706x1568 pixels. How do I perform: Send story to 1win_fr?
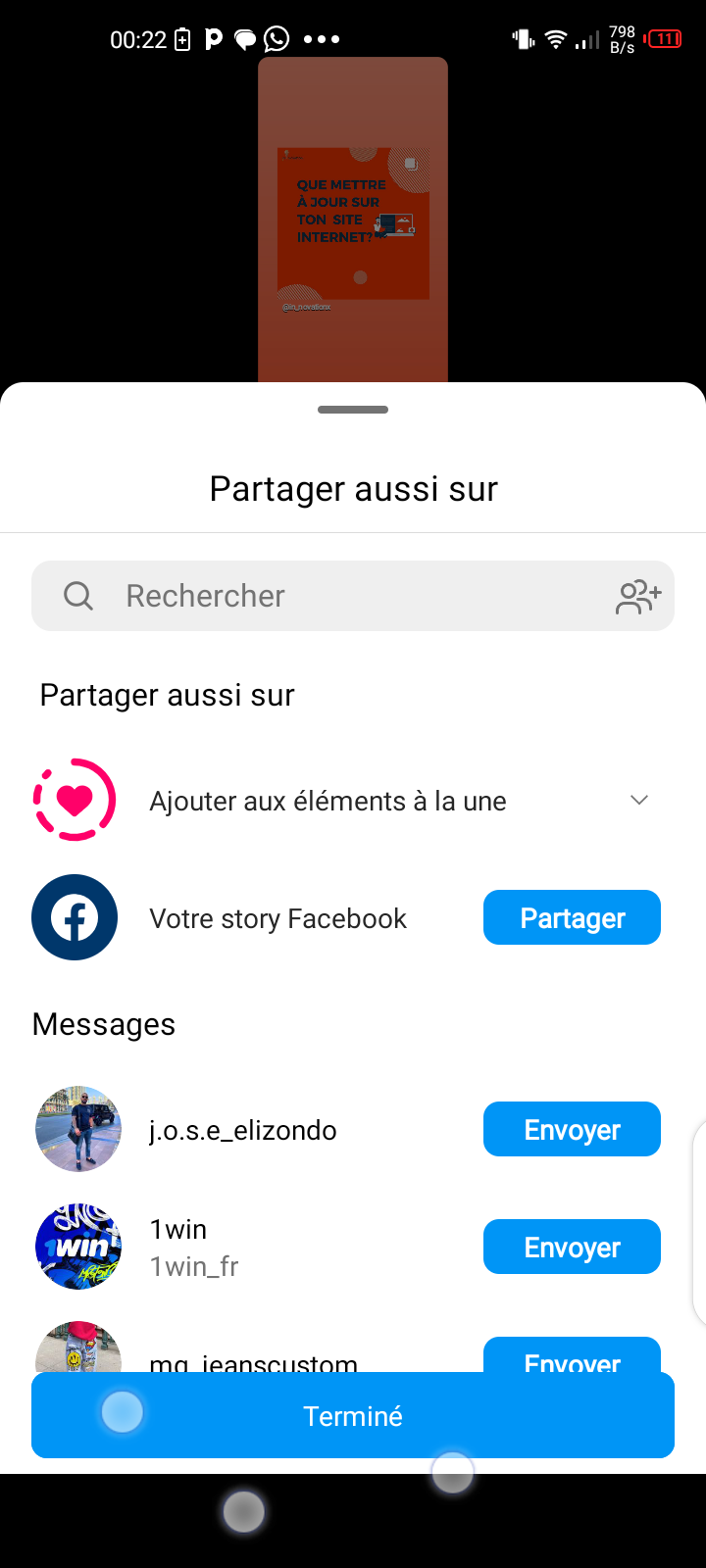(x=572, y=1248)
